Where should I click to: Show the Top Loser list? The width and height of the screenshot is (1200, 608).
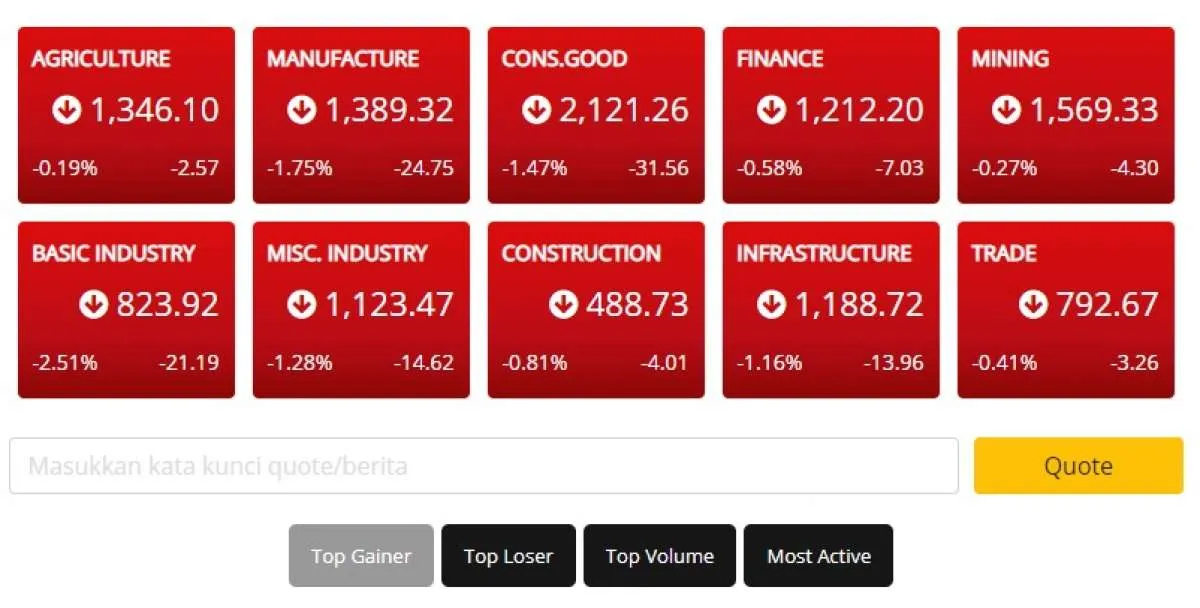(x=508, y=556)
